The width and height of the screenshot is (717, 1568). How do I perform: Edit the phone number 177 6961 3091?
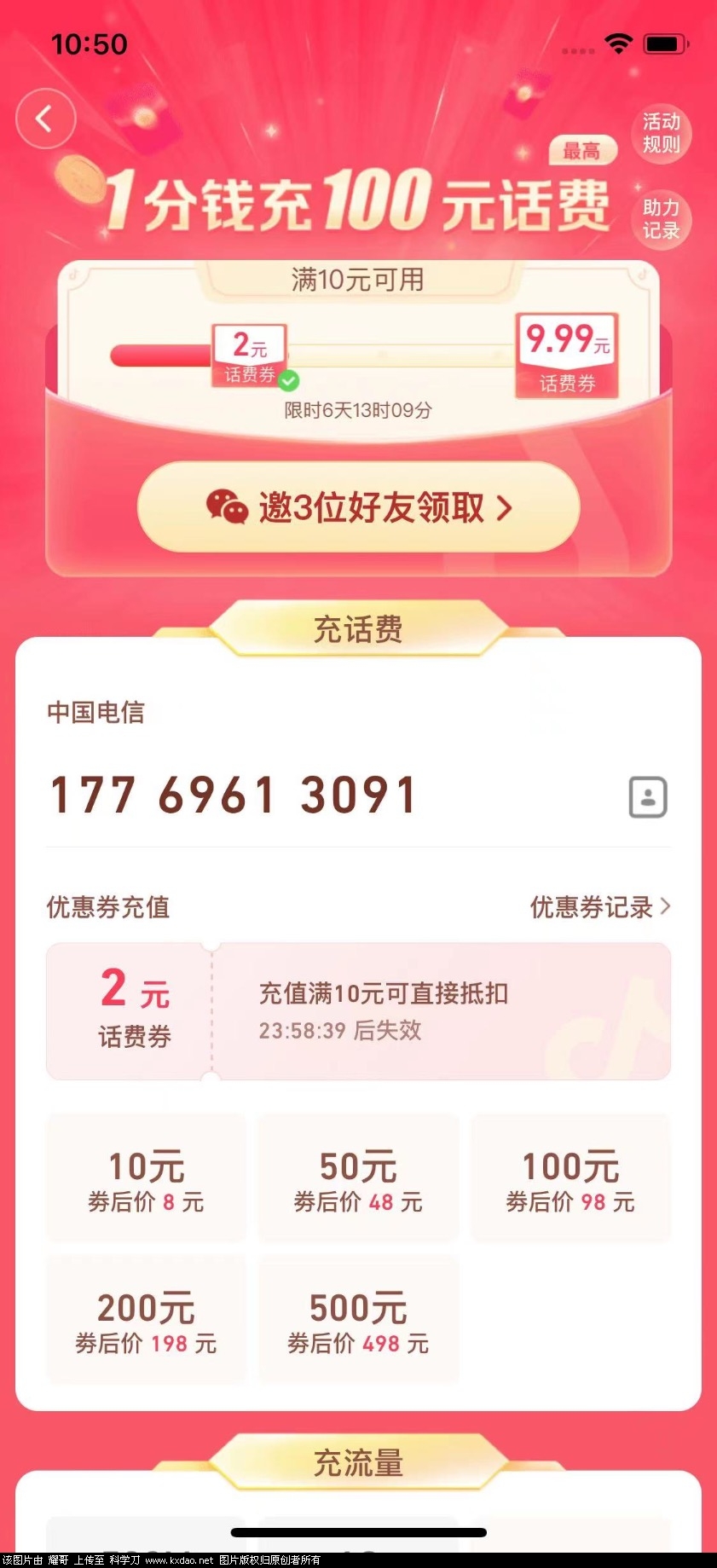[x=234, y=795]
